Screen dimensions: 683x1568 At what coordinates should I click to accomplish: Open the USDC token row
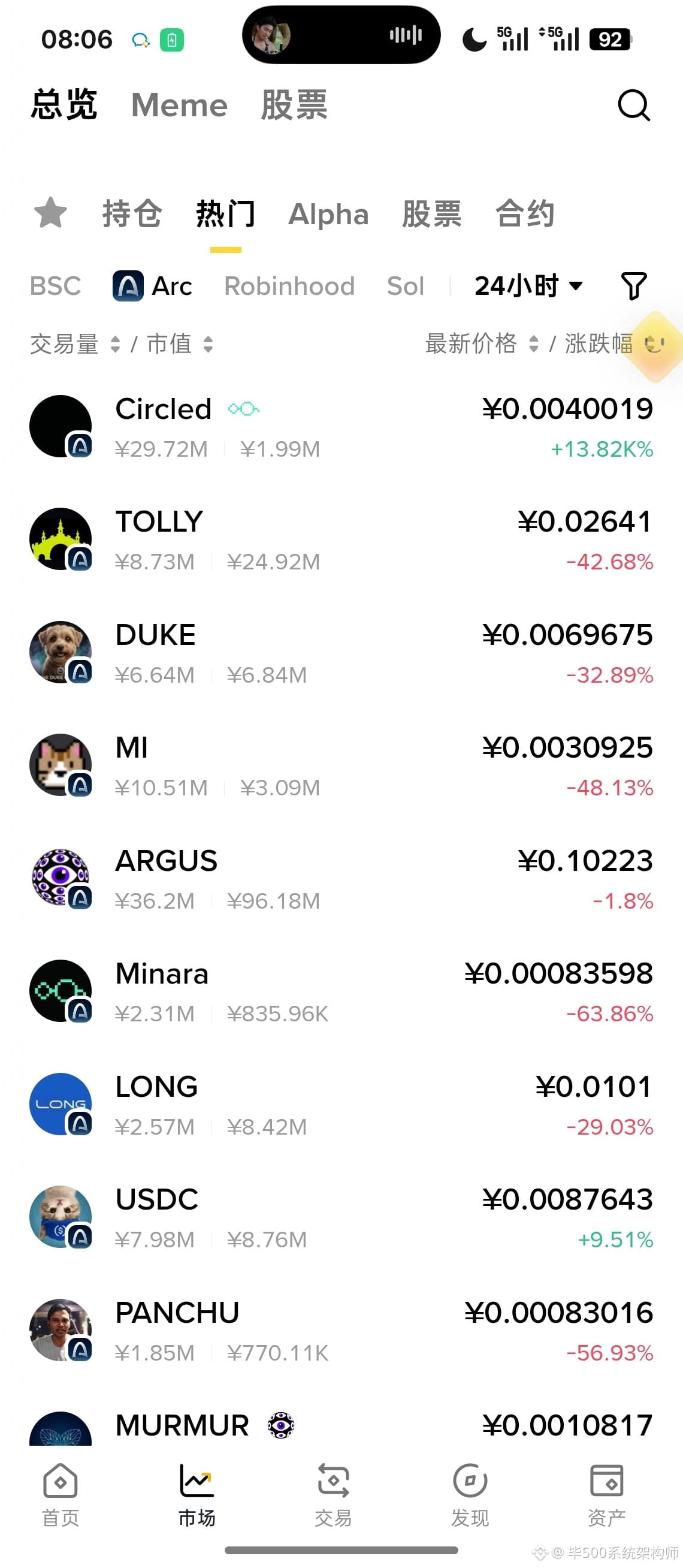click(341, 1219)
